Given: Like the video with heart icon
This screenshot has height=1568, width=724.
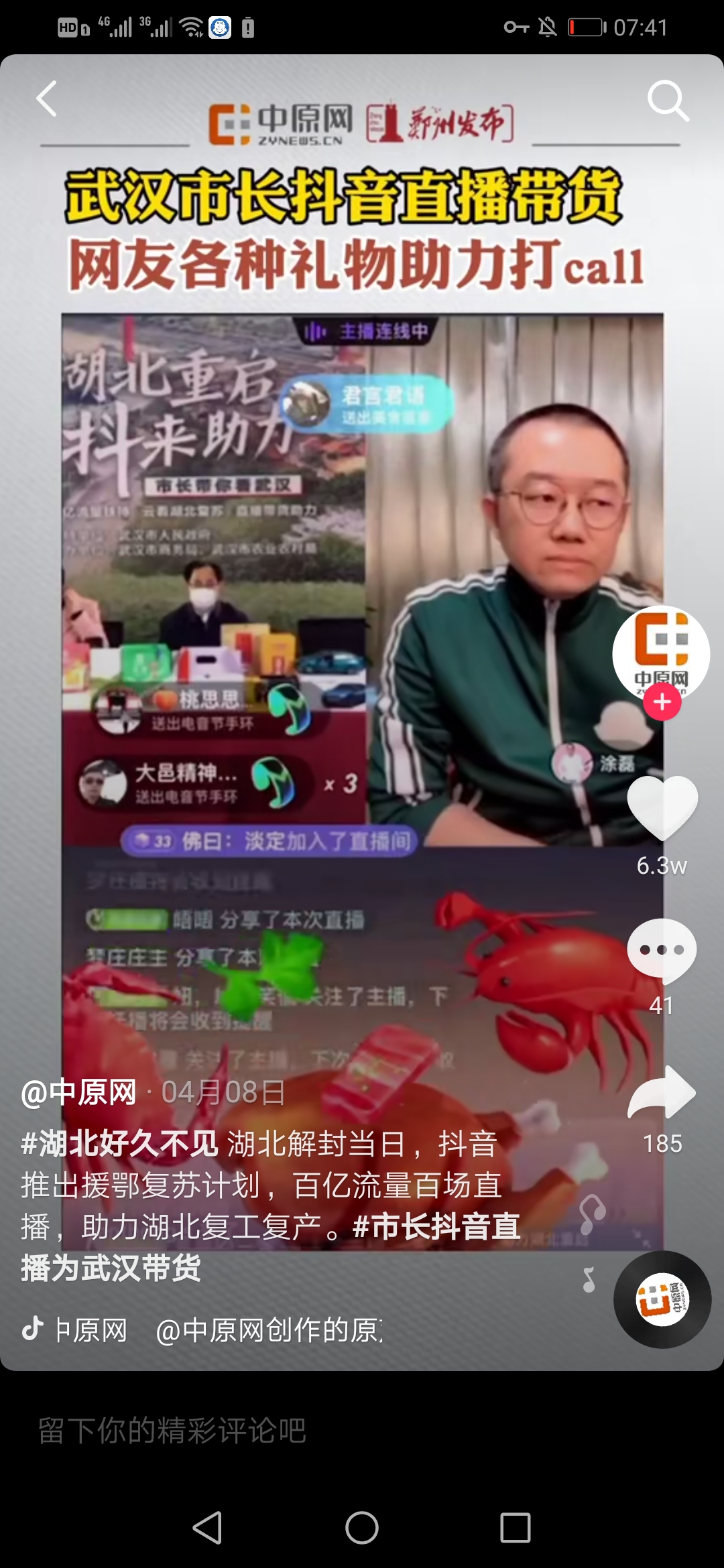Looking at the screenshot, I should pyautogui.click(x=662, y=807).
